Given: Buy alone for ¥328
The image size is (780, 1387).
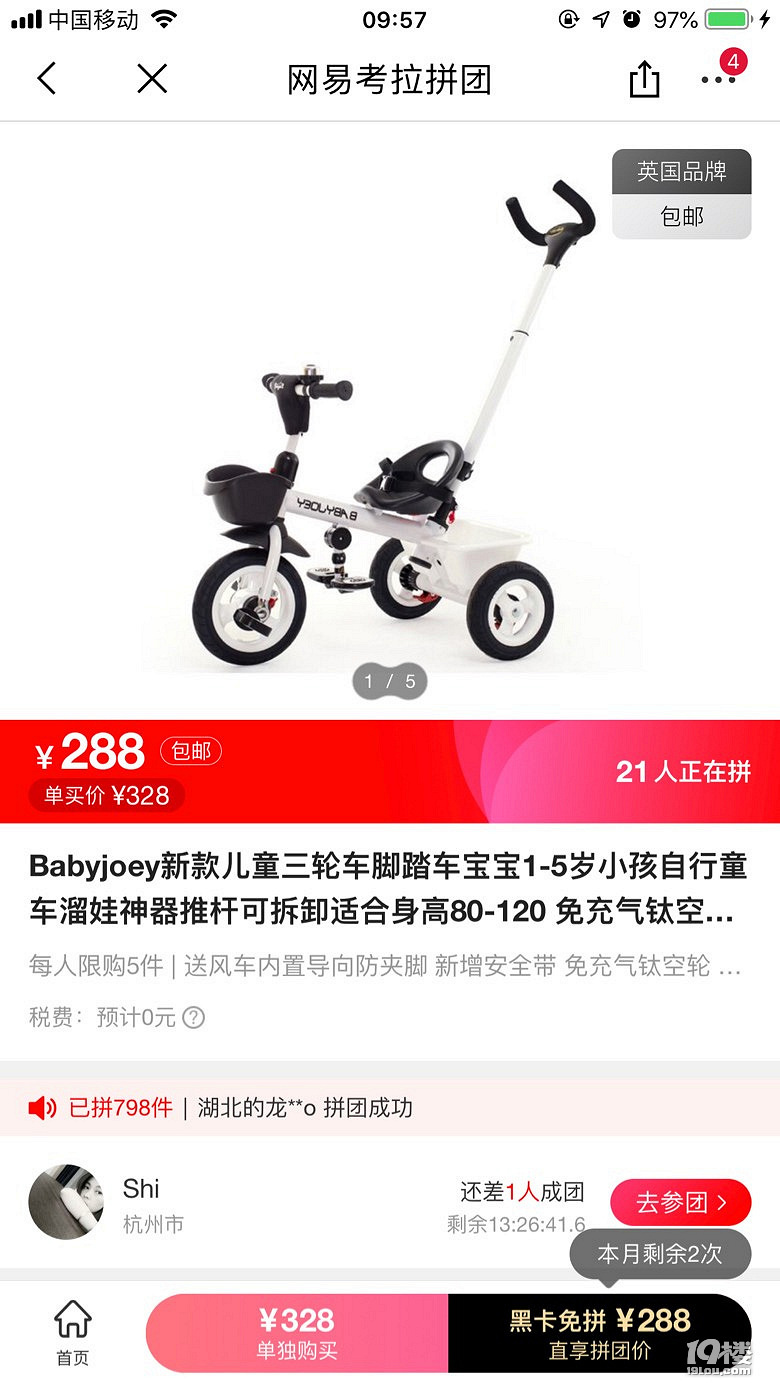Looking at the screenshot, I should point(297,1333).
